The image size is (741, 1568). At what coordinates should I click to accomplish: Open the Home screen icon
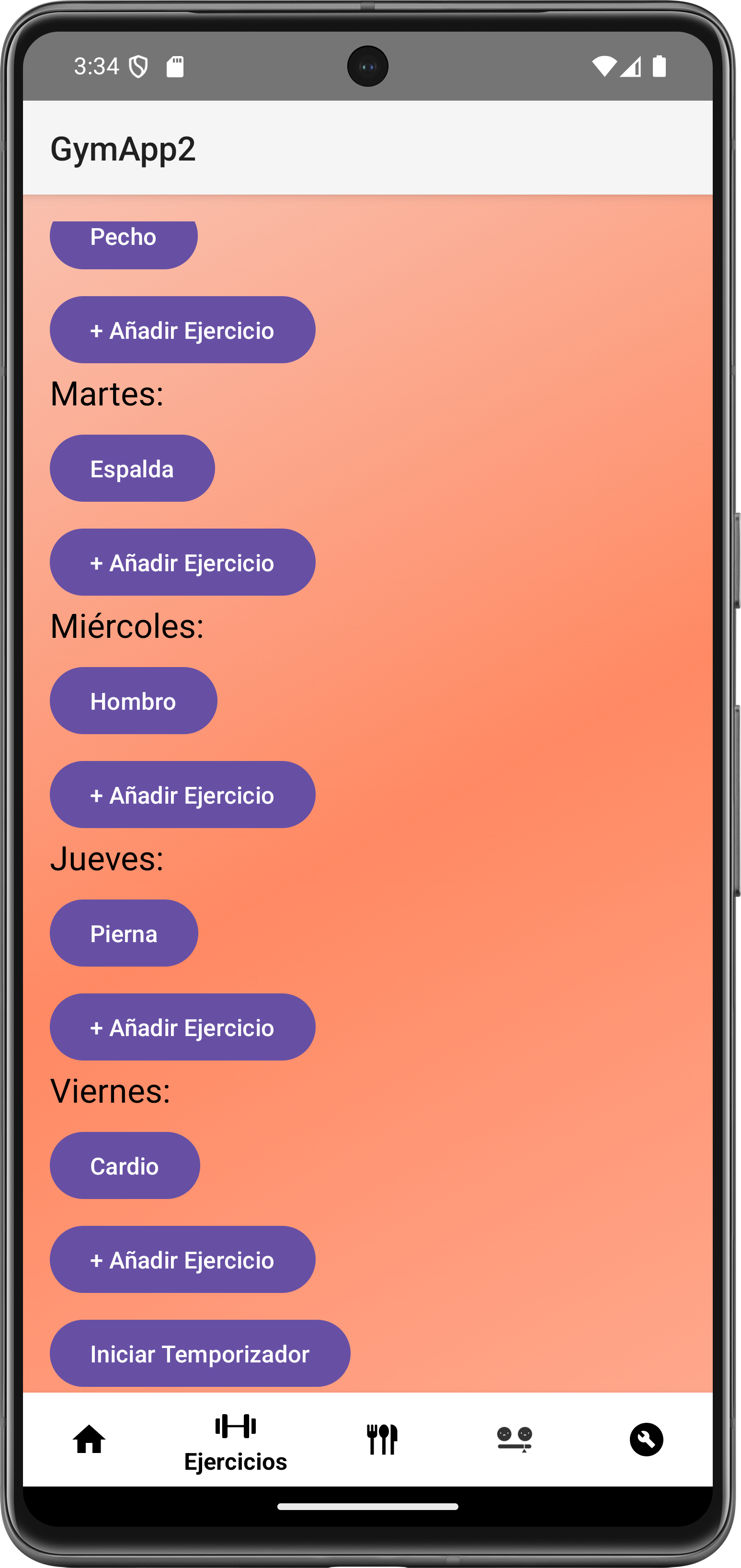89,1439
